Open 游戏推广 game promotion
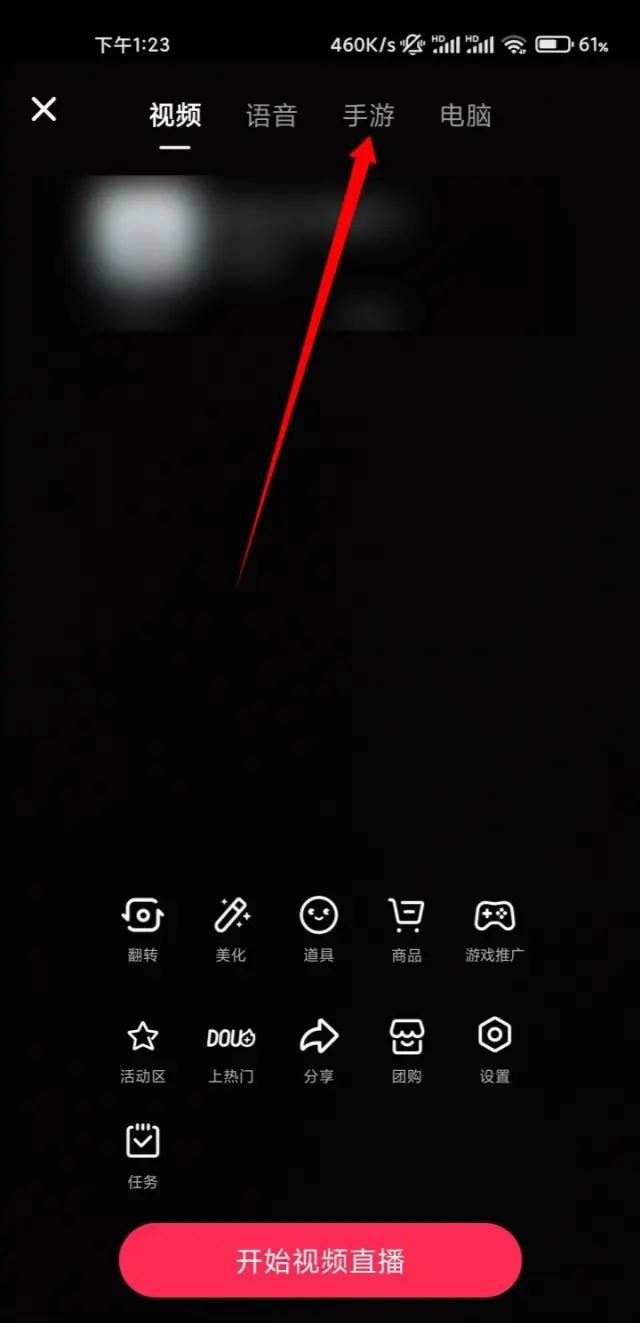 (x=494, y=926)
